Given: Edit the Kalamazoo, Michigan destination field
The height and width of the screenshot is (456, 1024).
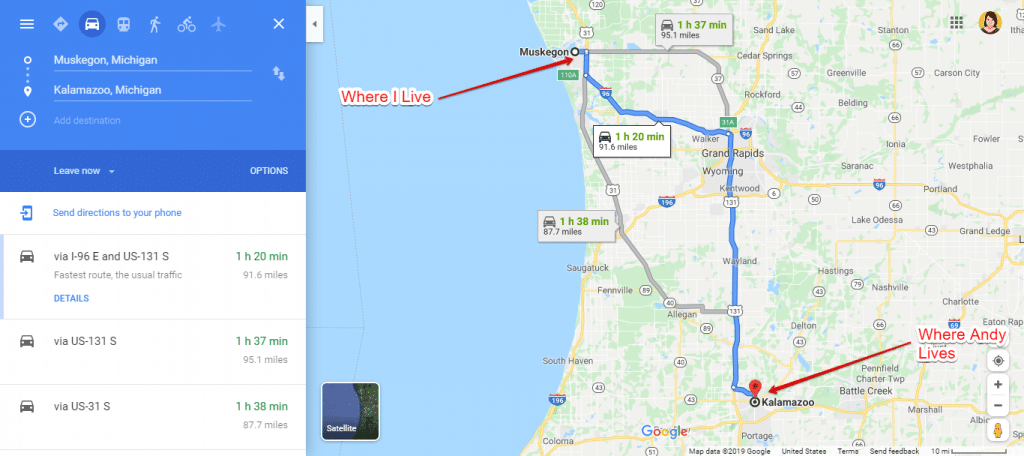Looking at the screenshot, I should coord(150,90).
